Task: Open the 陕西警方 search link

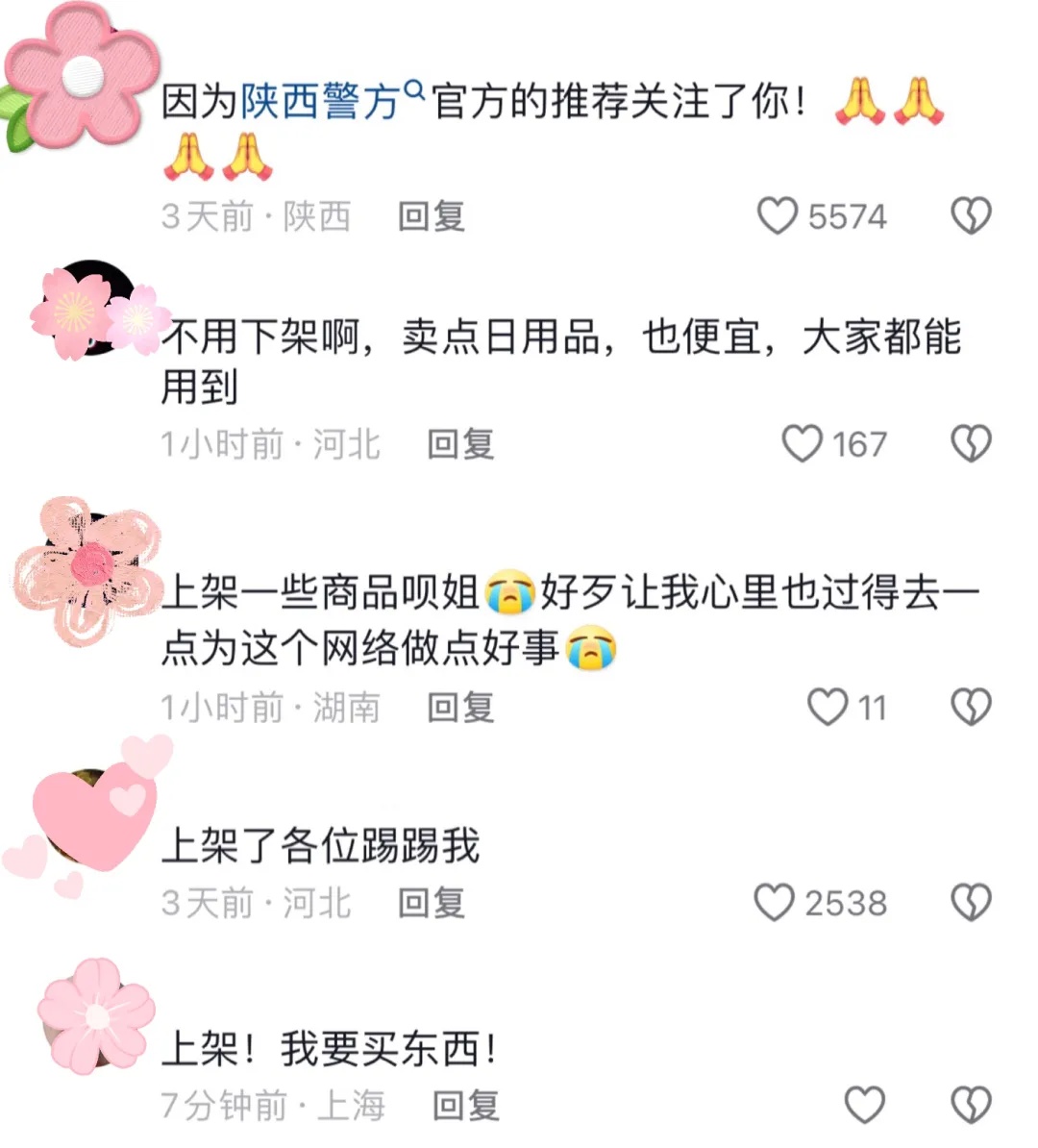Action: point(320,101)
